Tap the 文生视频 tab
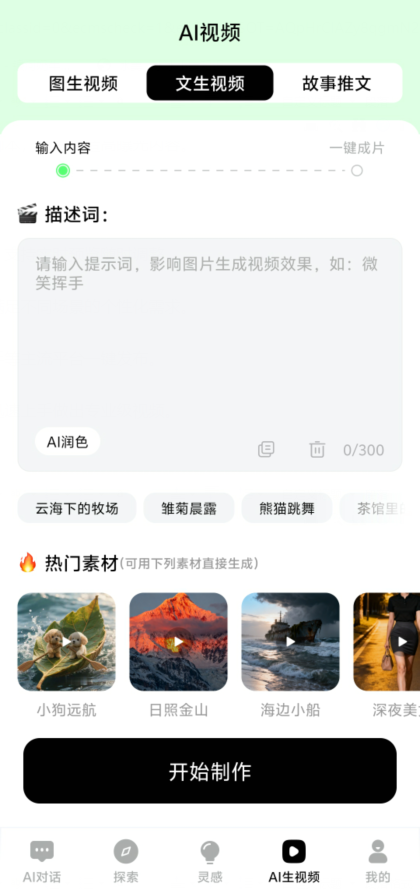 click(210, 83)
